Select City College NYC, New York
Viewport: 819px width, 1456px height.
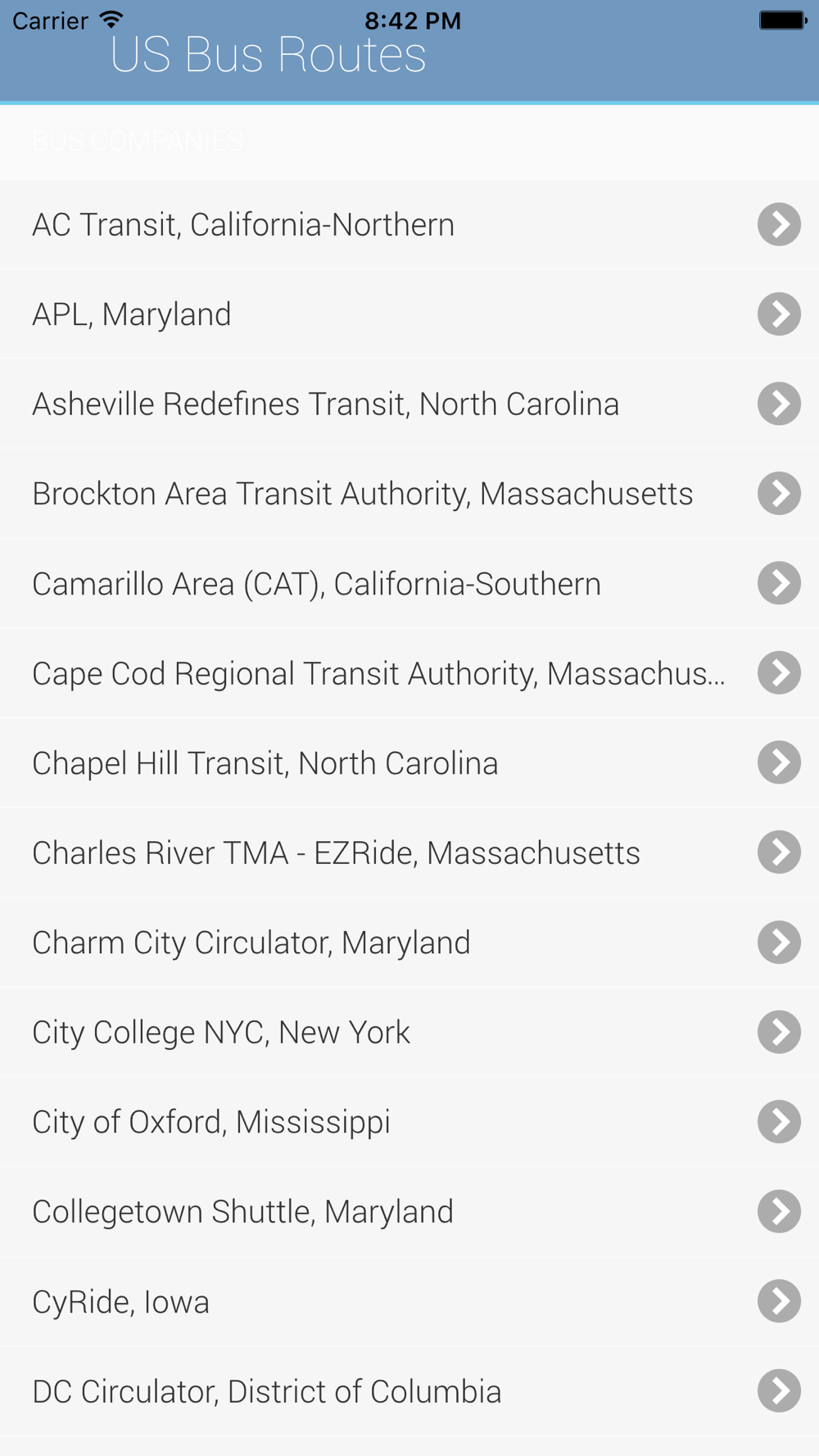point(409,1033)
